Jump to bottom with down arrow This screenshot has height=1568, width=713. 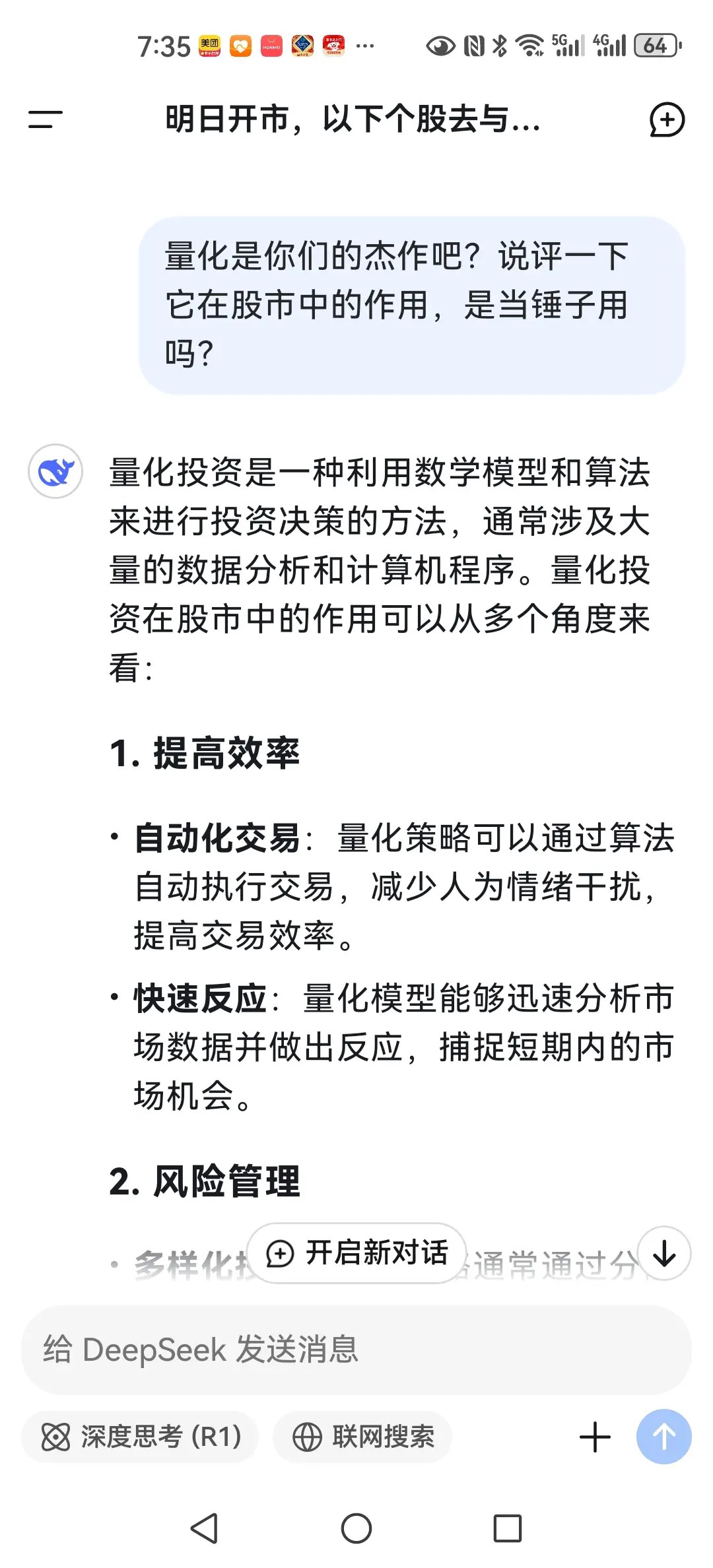click(664, 1253)
